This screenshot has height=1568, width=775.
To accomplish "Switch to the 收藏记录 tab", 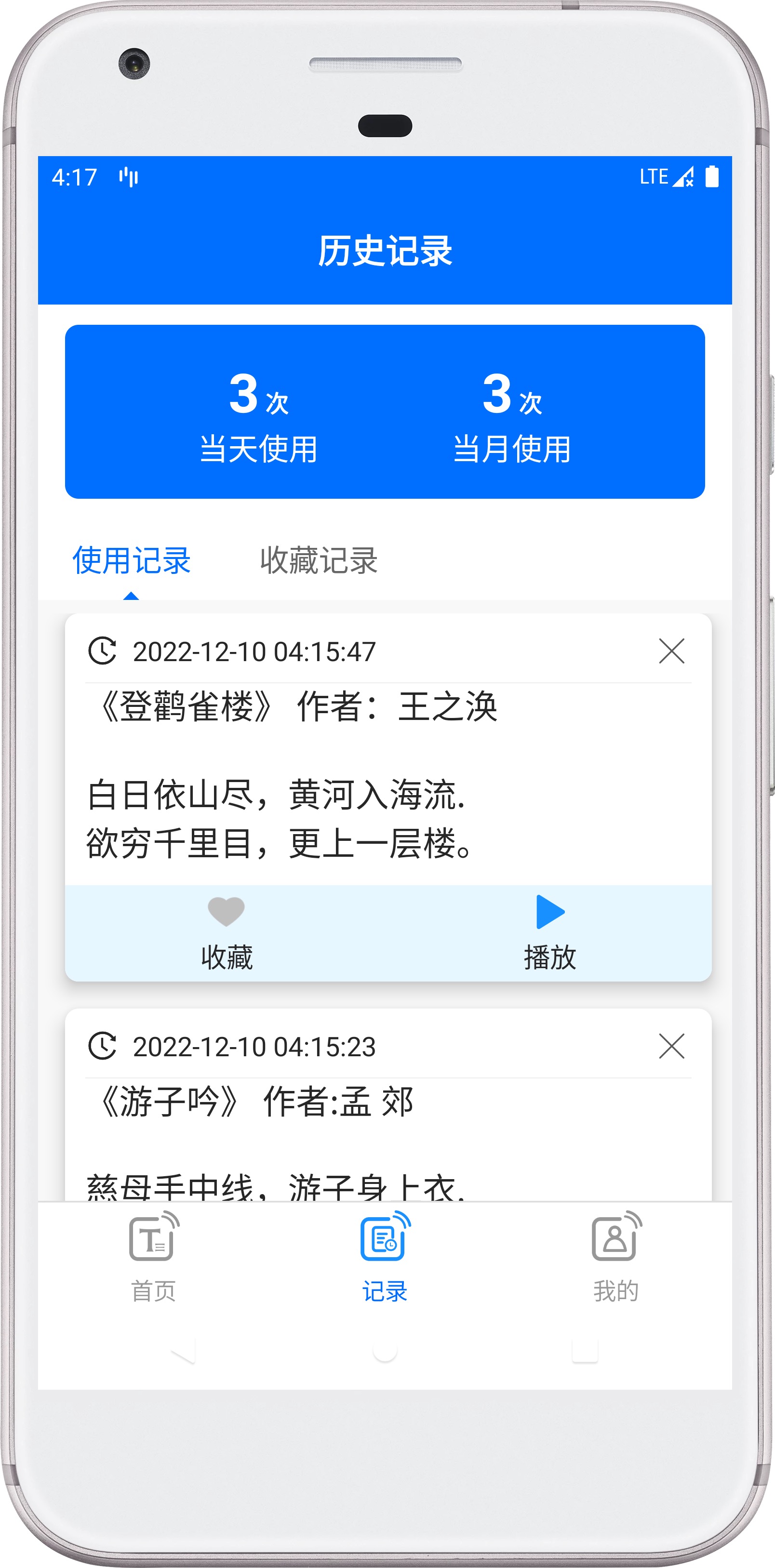I will pos(319,560).
